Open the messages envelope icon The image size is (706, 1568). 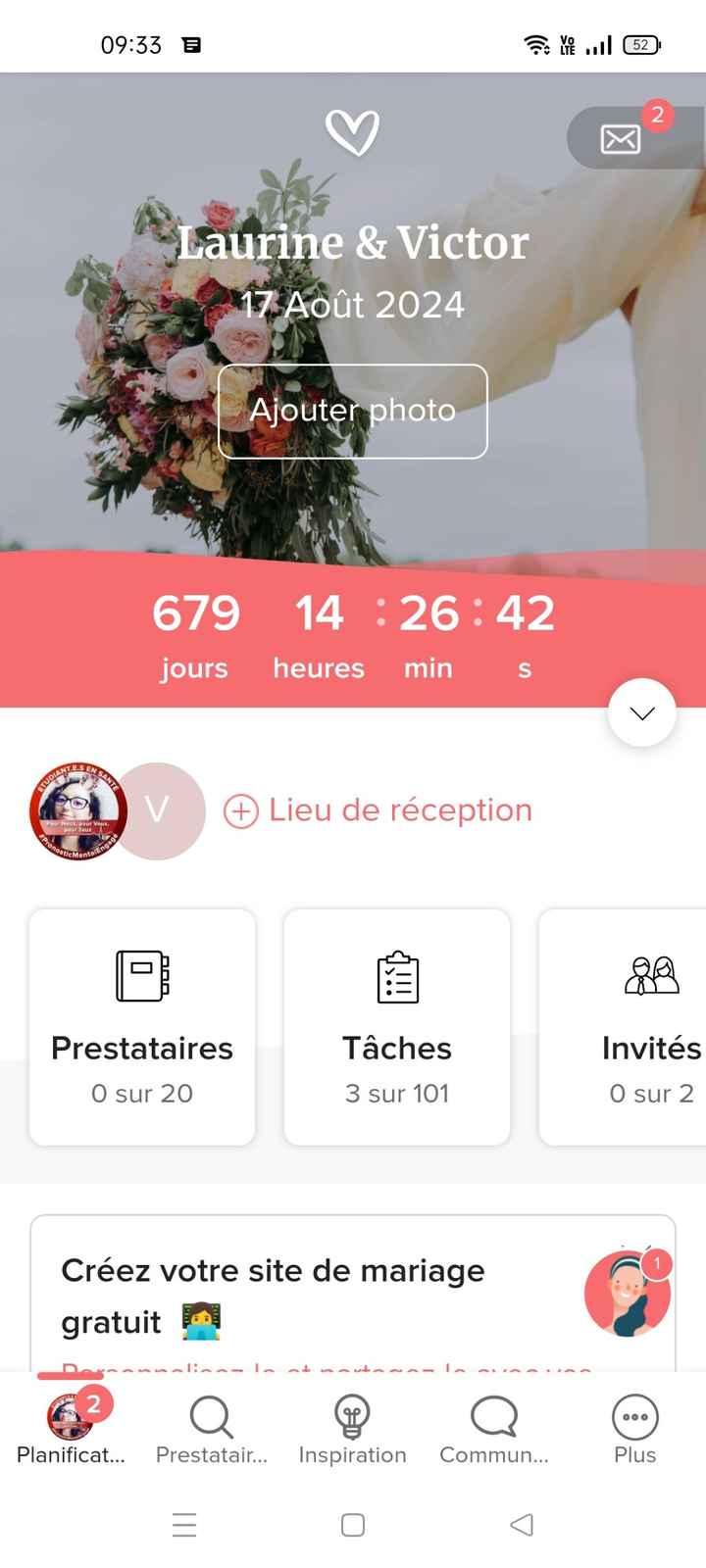point(621,138)
